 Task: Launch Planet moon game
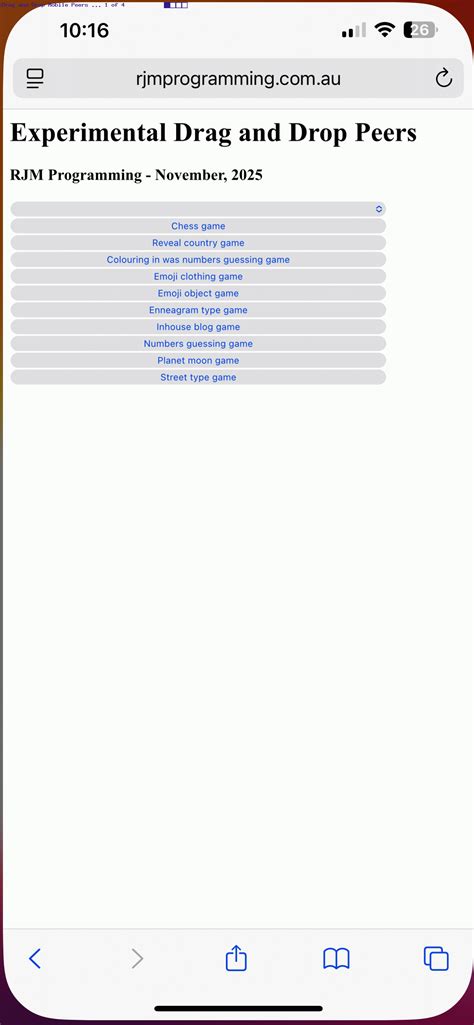point(198,360)
